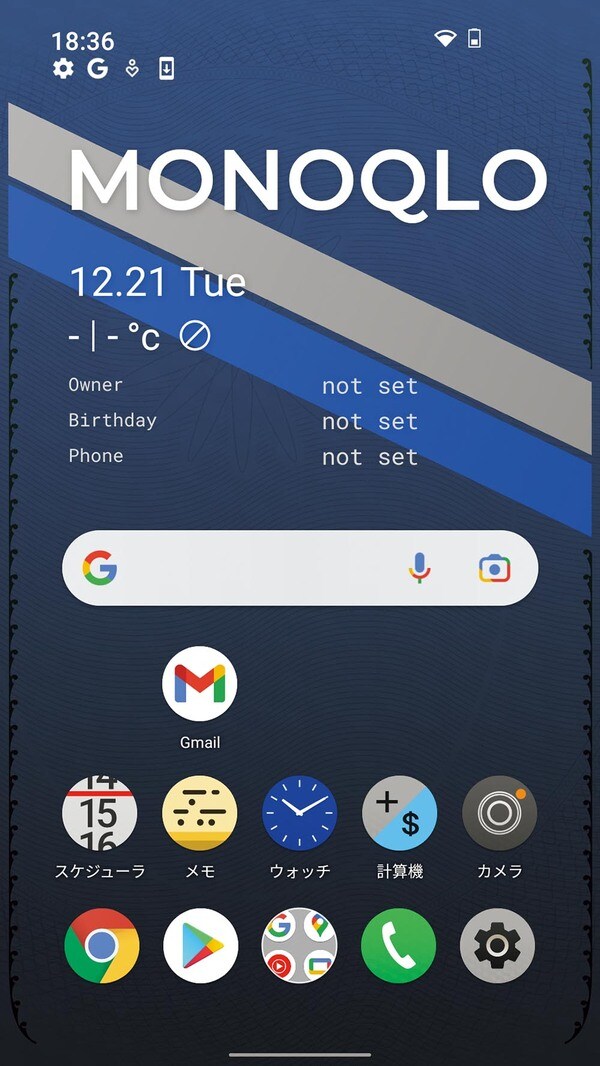Launch the Gmail app

click(200, 685)
